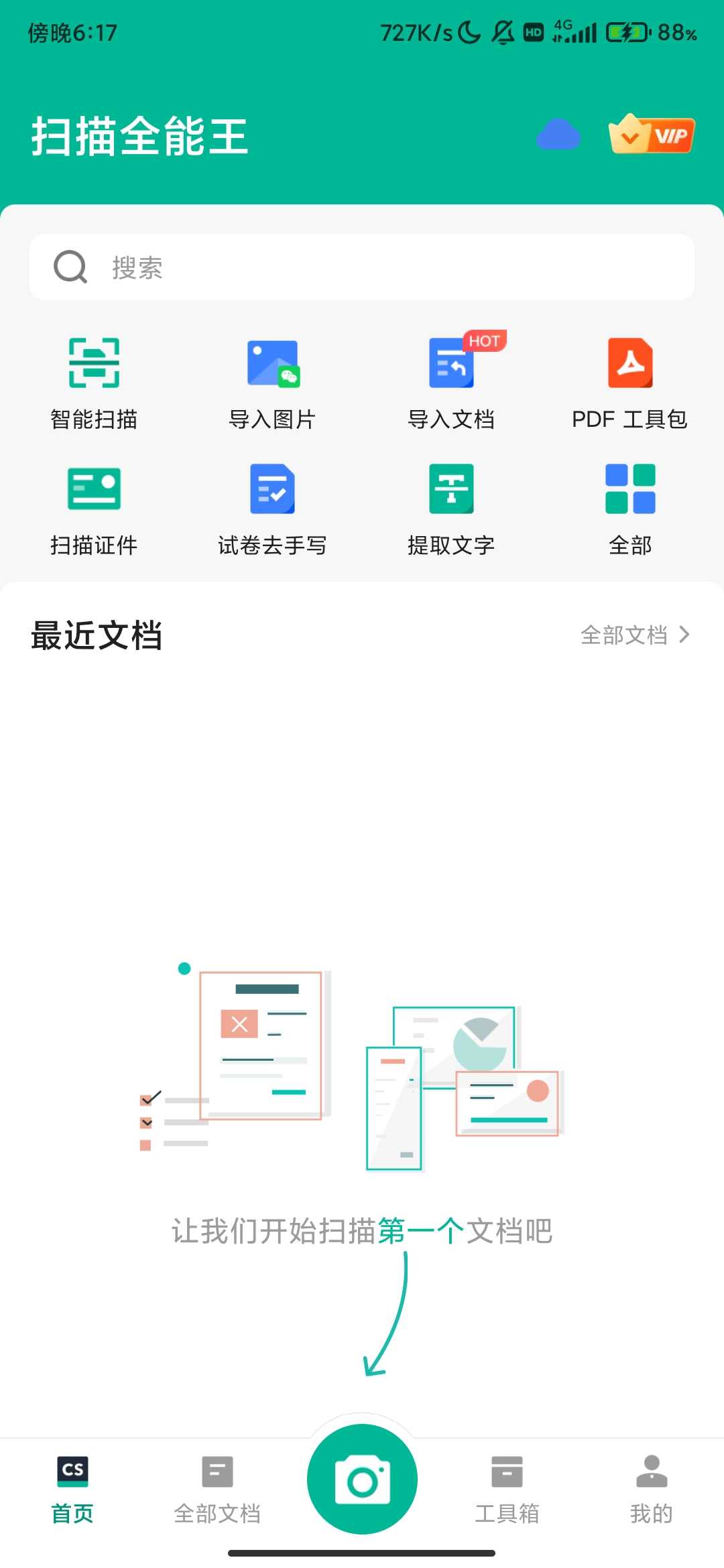
Task: Open the 全部文档 link beside 最近文档
Action: 634,635
